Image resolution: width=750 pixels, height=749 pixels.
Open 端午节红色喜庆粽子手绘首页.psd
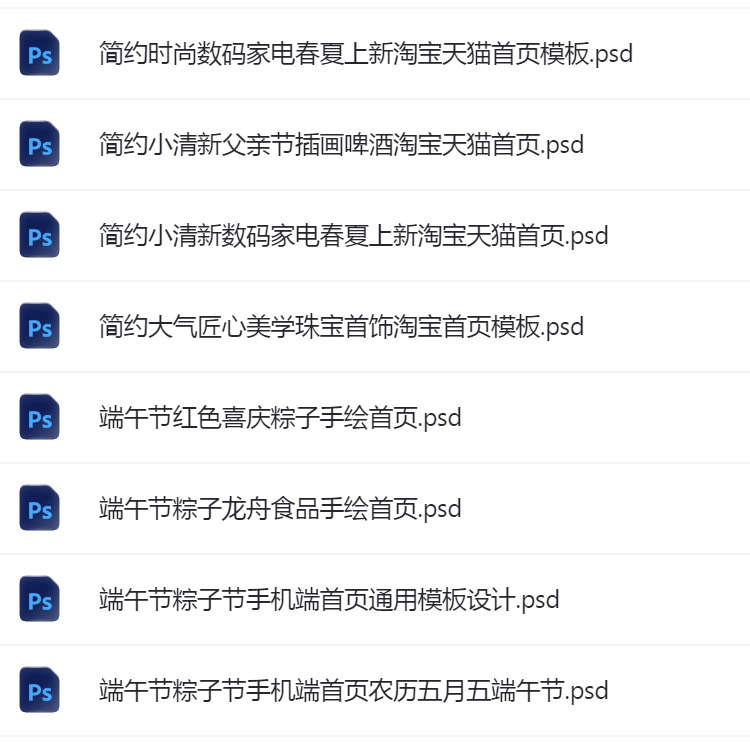coord(280,418)
